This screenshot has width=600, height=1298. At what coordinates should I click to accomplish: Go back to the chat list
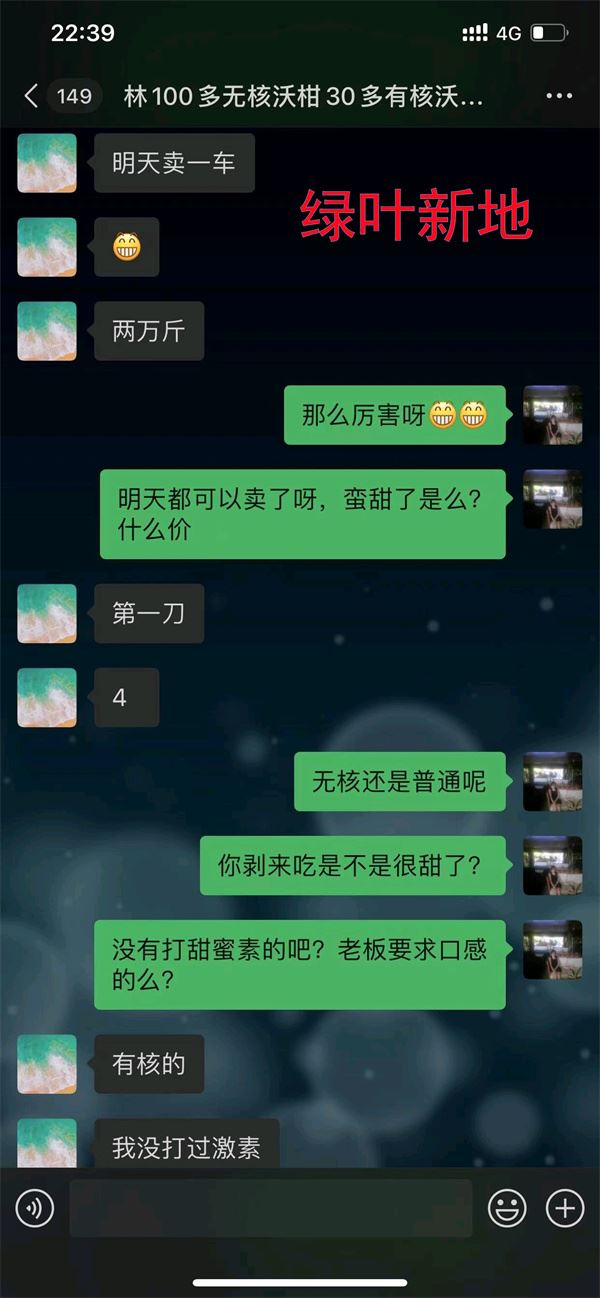tap(32, 96)
